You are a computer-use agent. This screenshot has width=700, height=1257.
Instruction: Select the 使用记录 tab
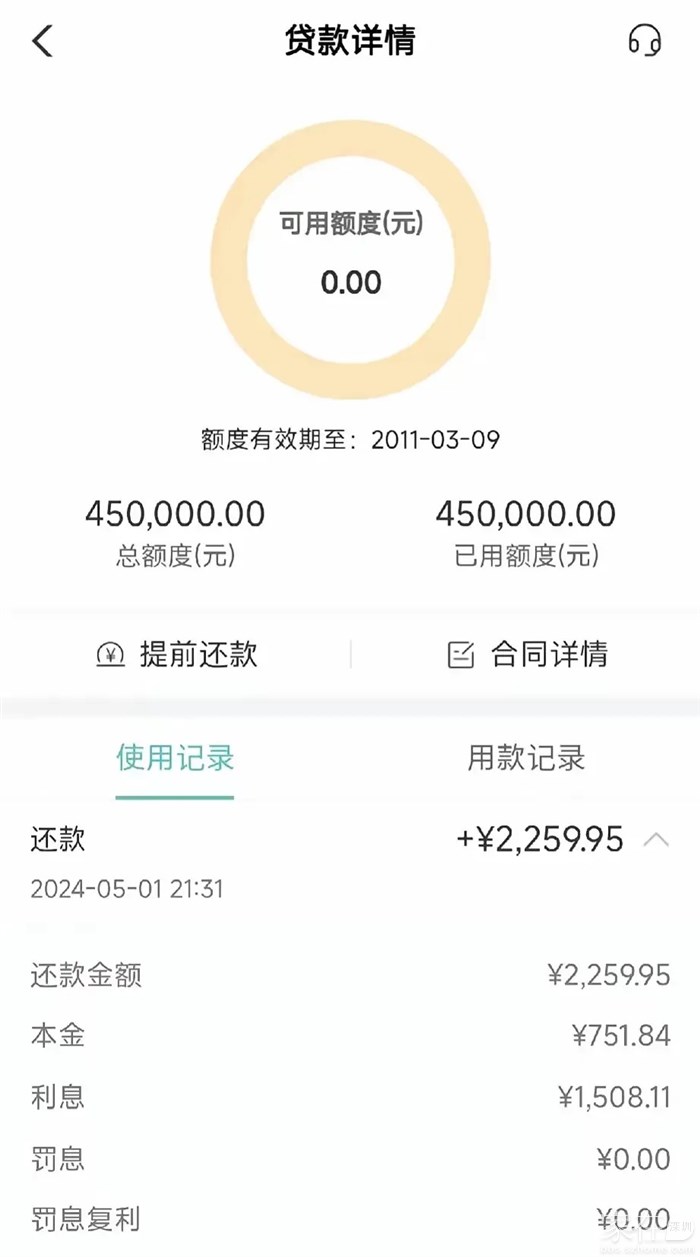pos(175,758)
